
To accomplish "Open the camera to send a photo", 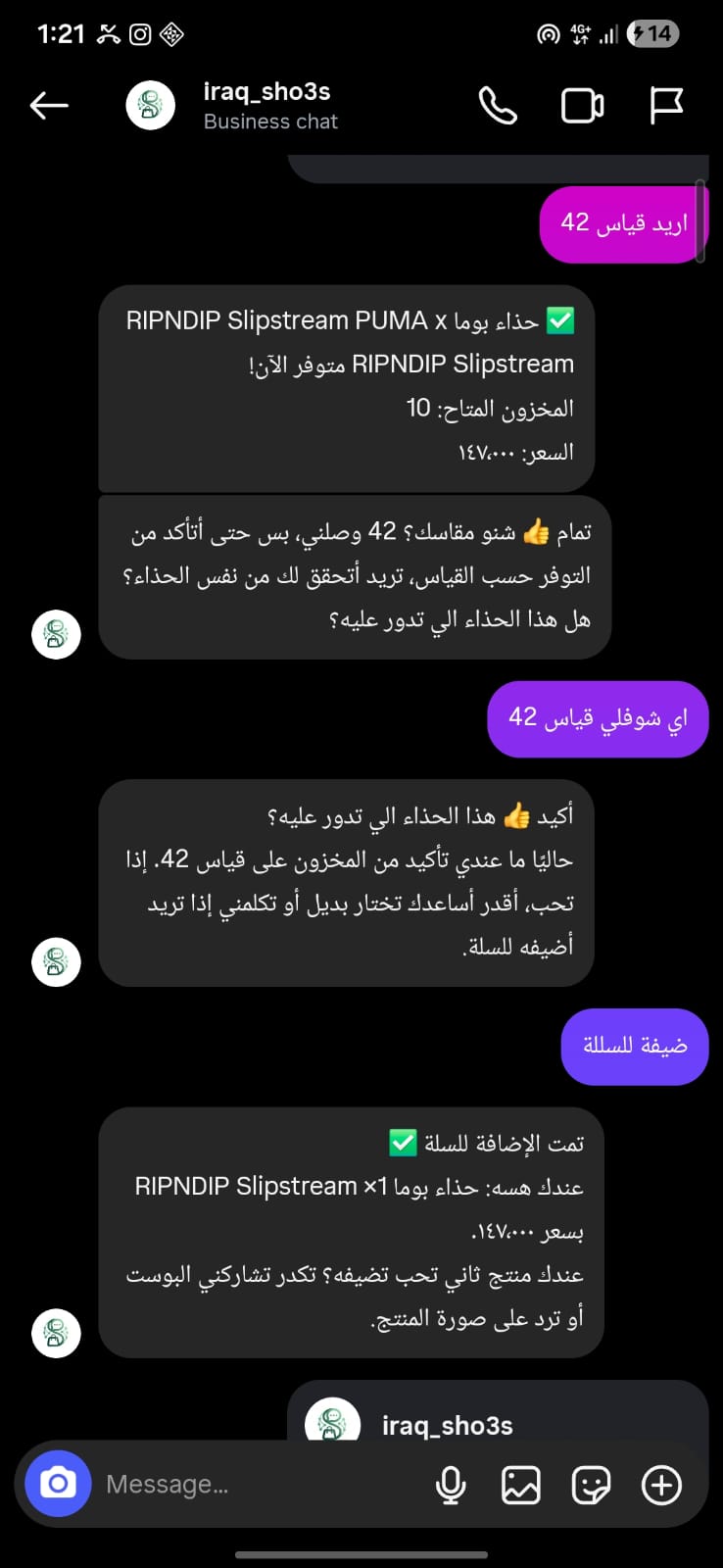I will click(58, 1484).
